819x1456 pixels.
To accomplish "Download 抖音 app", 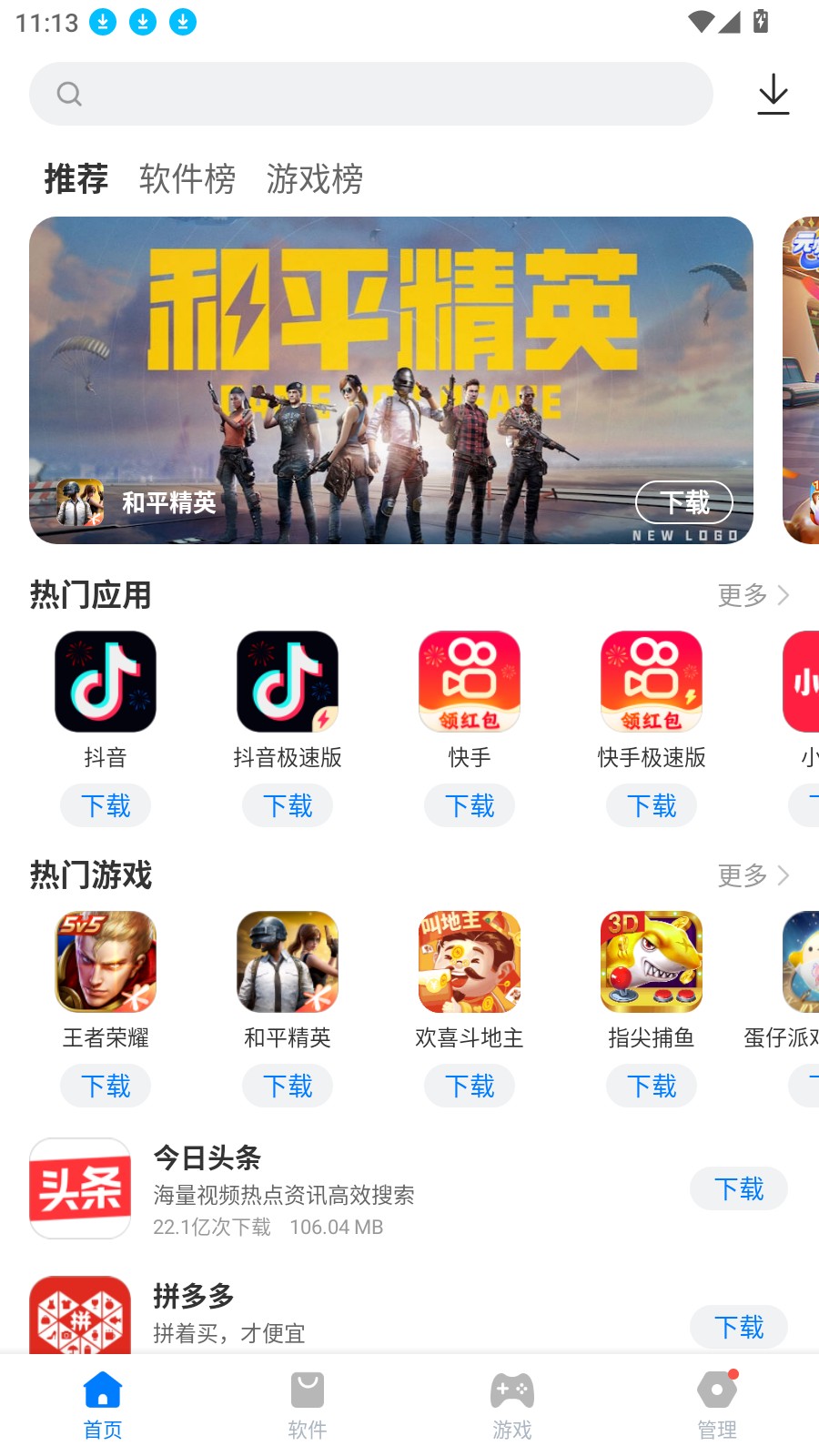I will pyautogui.click(x=106, y=805).
